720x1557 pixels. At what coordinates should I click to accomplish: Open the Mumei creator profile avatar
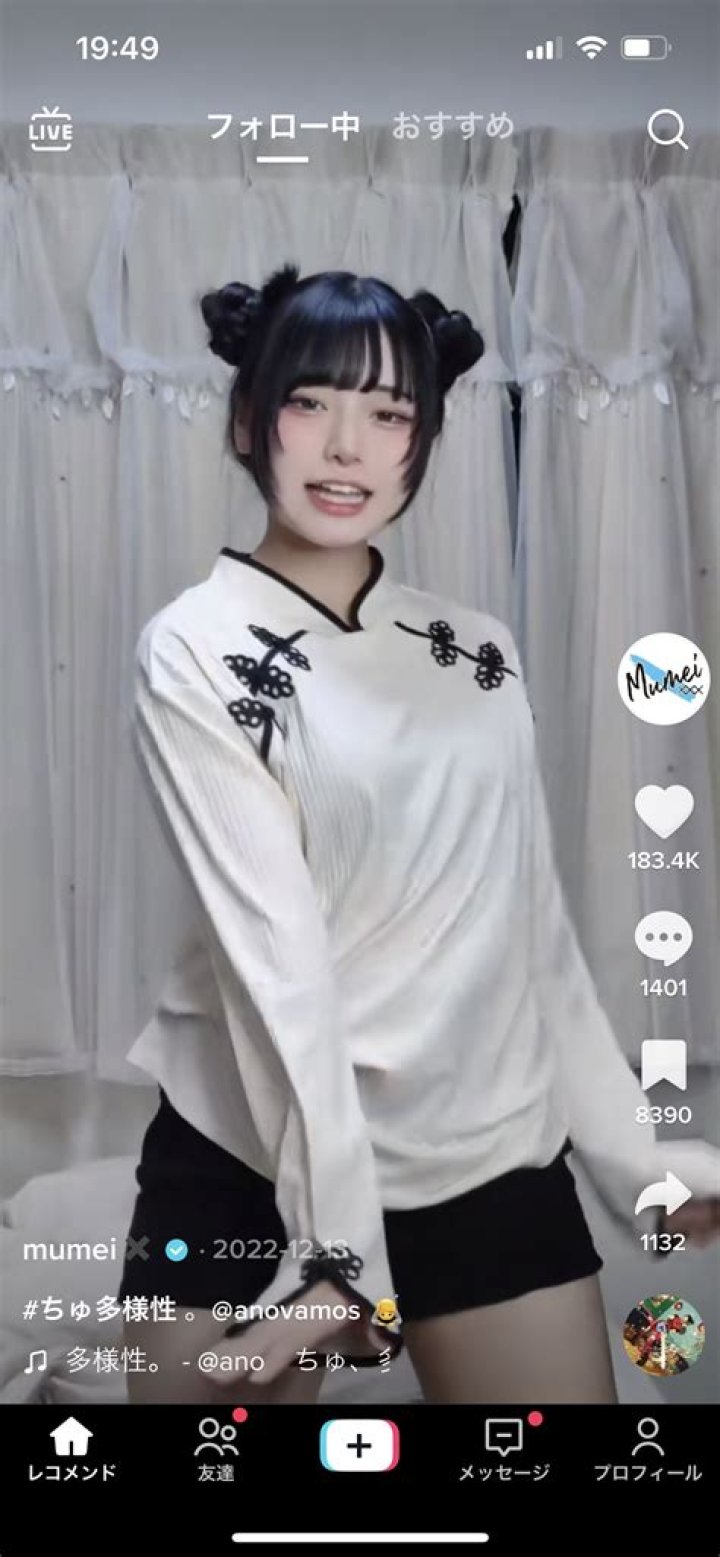(663, 679)
